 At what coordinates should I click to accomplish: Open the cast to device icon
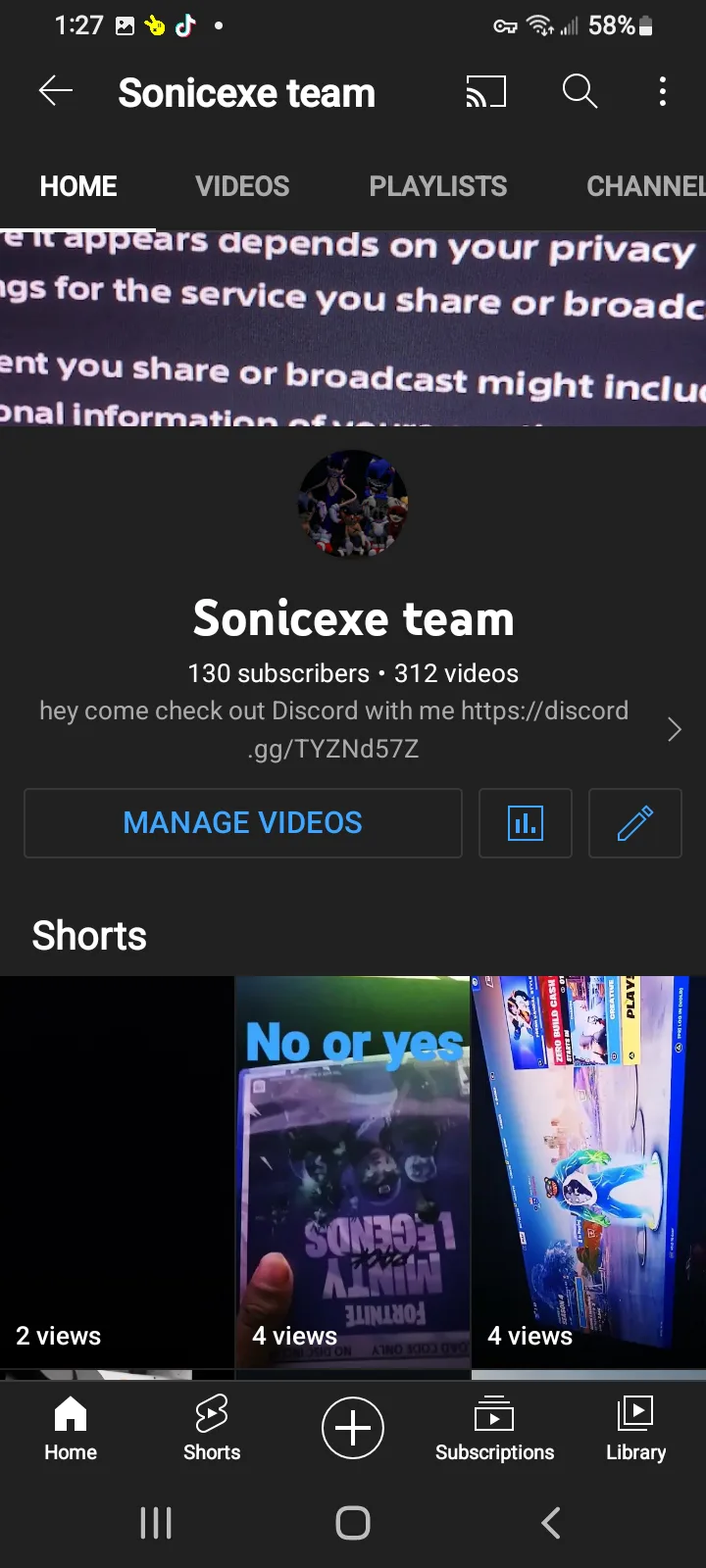[x=485, y=92]
